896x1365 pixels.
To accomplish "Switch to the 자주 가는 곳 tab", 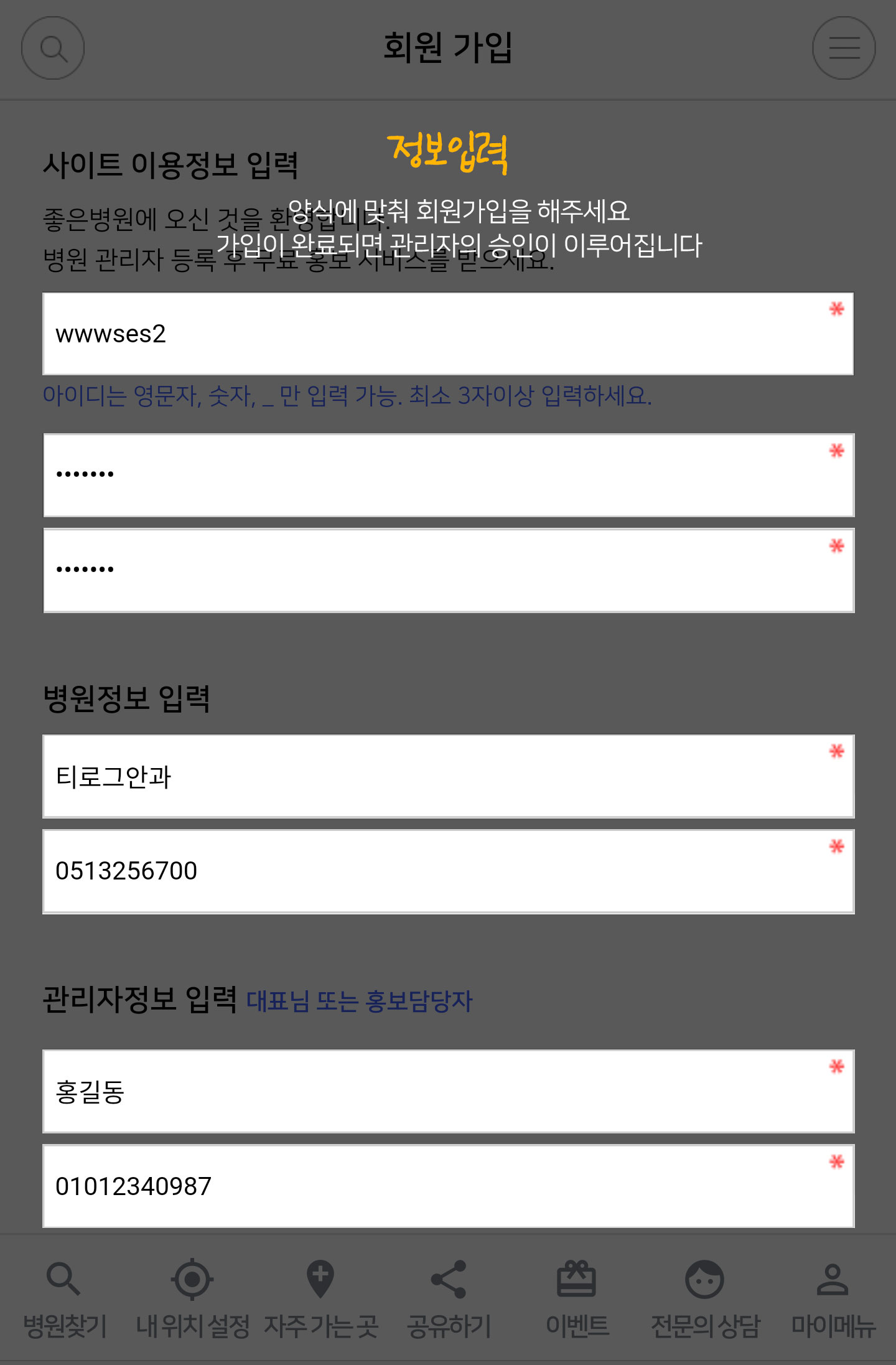I will (321, 1298).
